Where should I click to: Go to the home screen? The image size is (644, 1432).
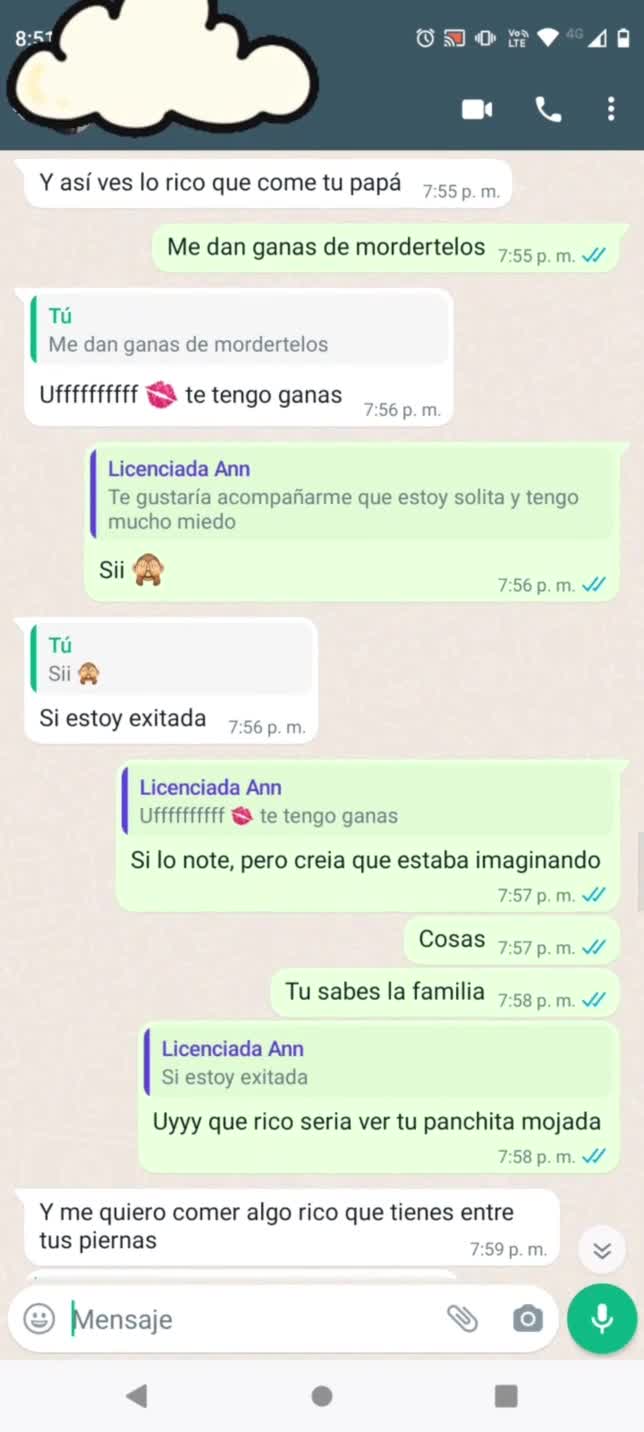(x=322, y=1396)
